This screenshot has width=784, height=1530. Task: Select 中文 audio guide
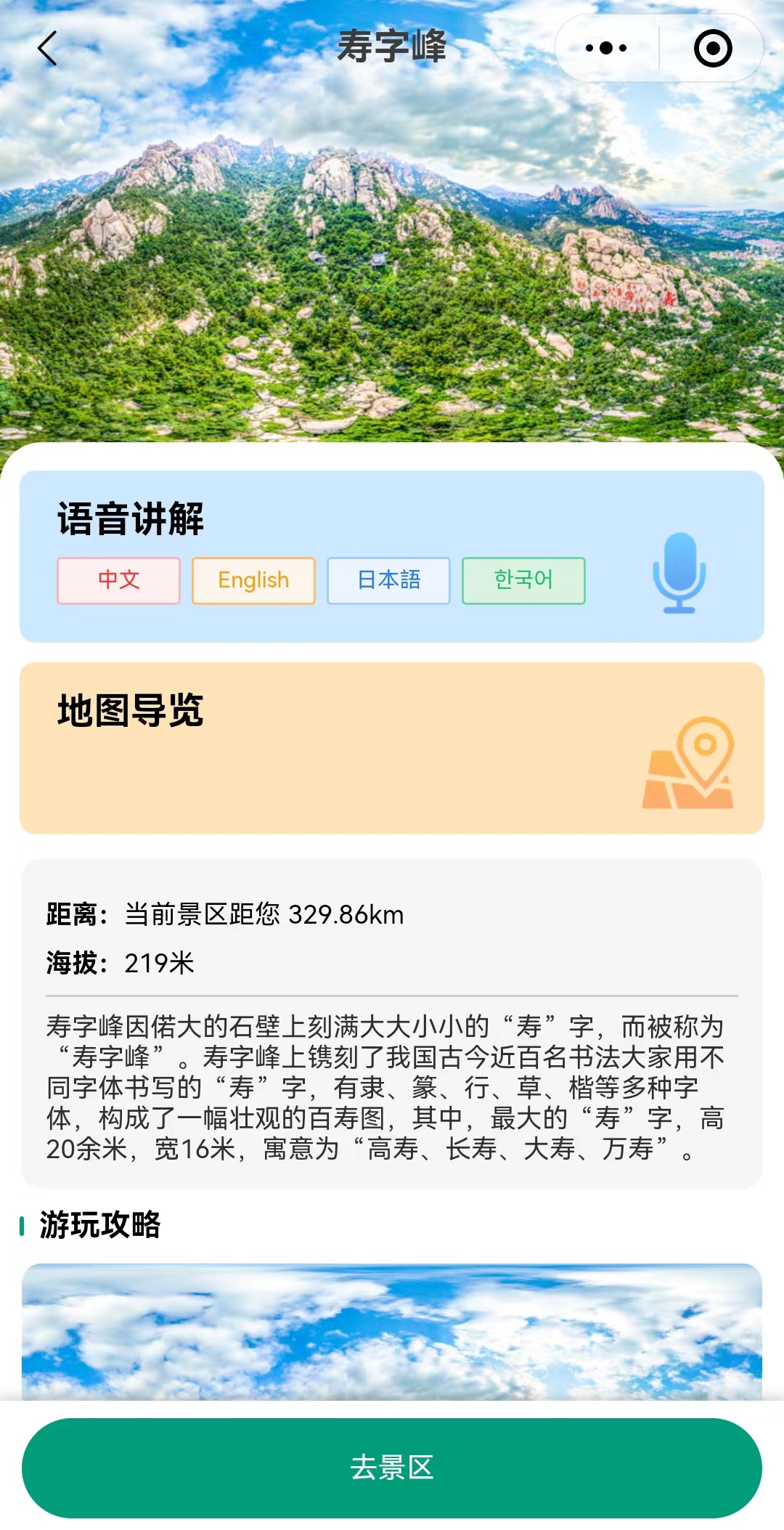pos(119,580)
